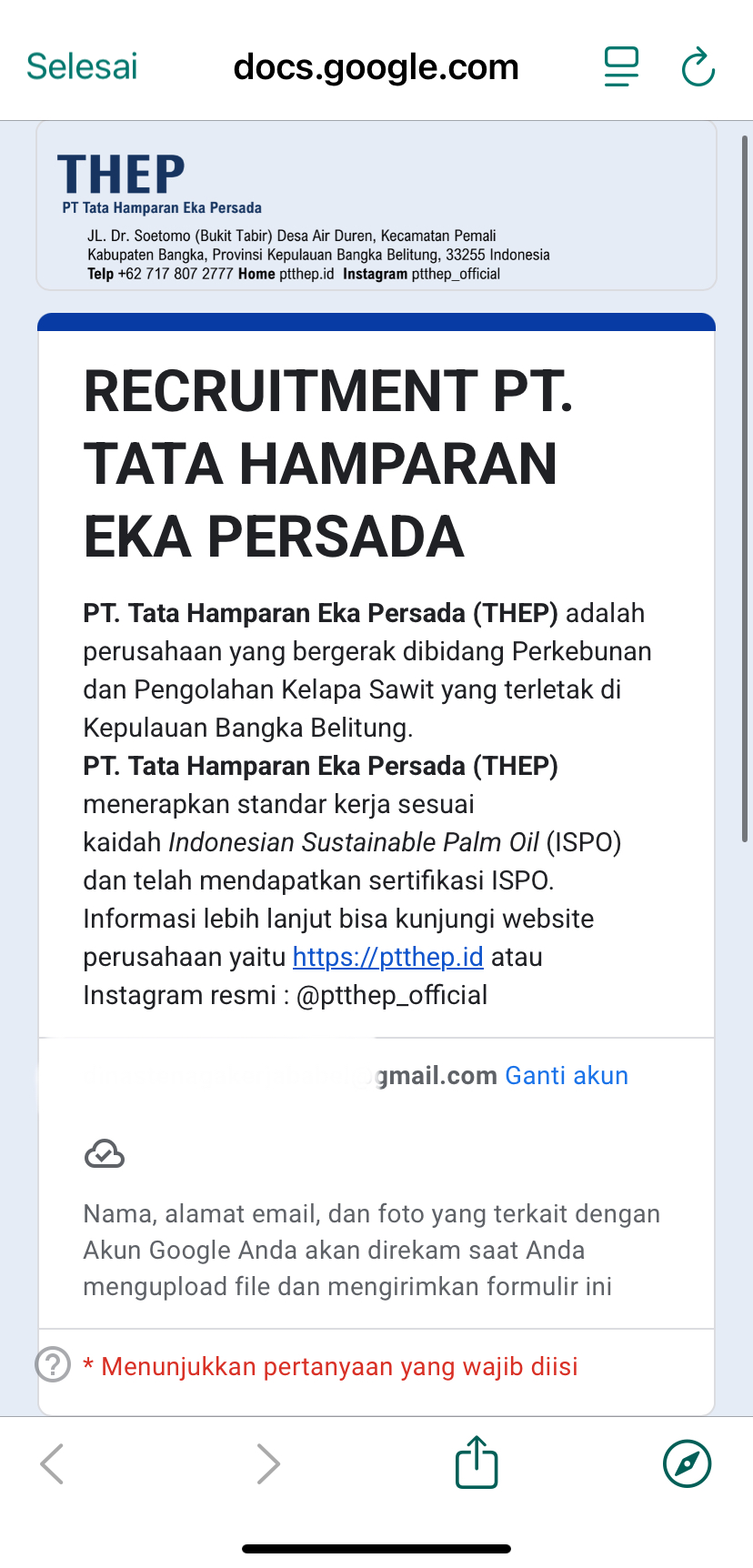Open the reader view icon
Image resolution: width=753 pixels, height=1568 pixels.
[622, 66]
